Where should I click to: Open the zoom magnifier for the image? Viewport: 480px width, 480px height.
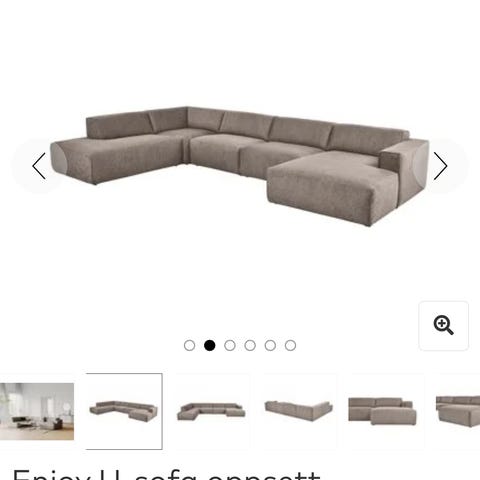point(443,326)
